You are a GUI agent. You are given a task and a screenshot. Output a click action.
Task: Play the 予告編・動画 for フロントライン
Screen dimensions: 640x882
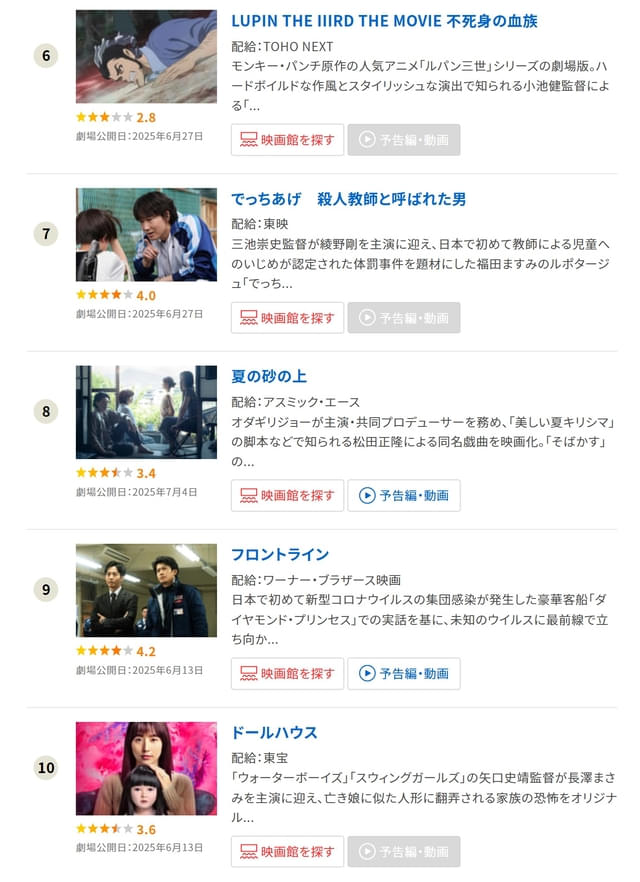coord(404,673)
